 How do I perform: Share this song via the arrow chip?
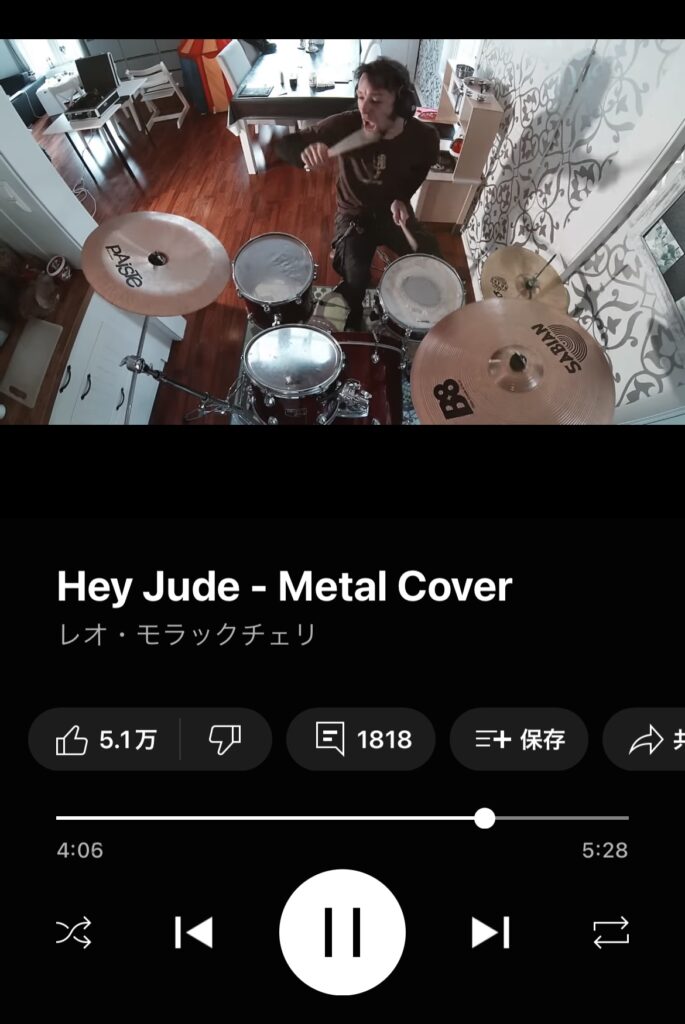[652, 740]
